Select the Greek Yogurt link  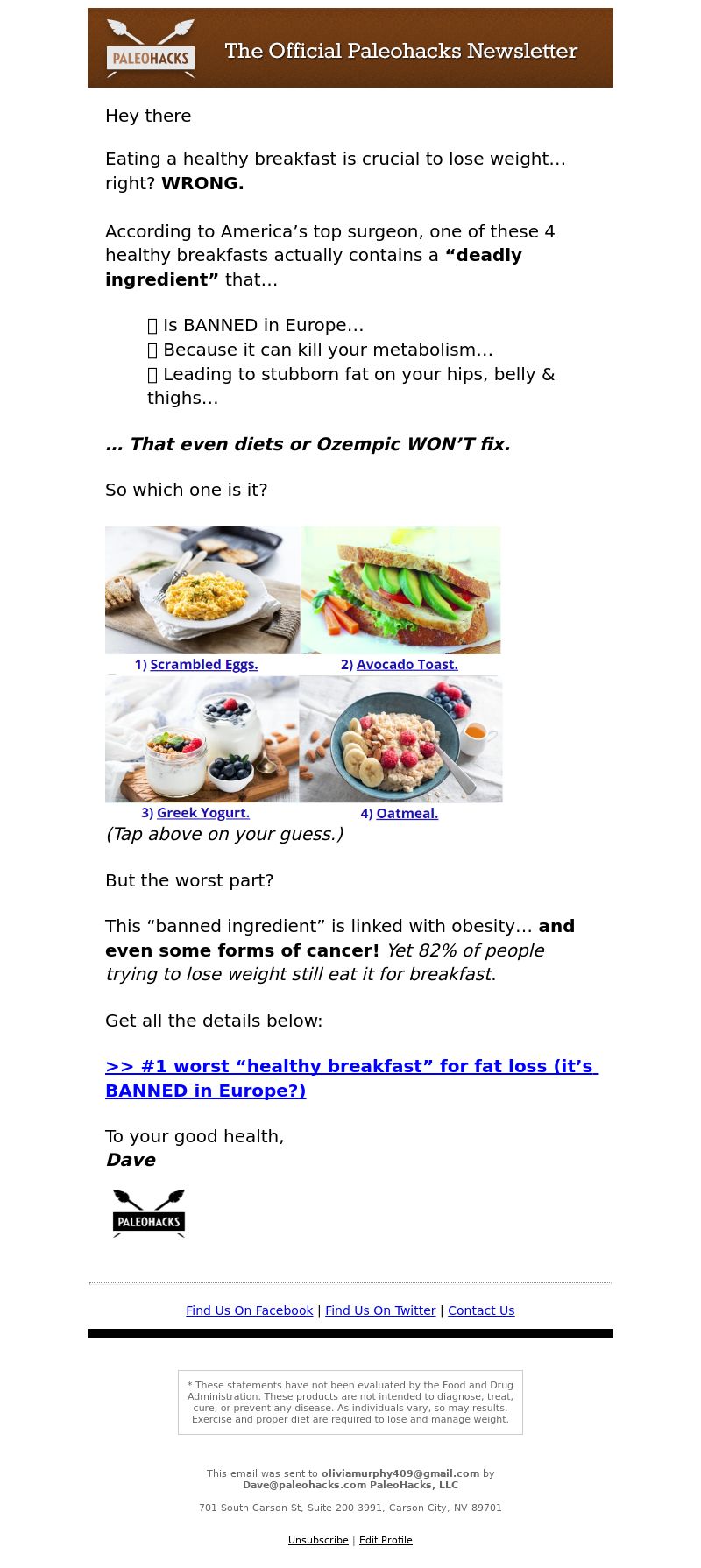coord(202,812)
